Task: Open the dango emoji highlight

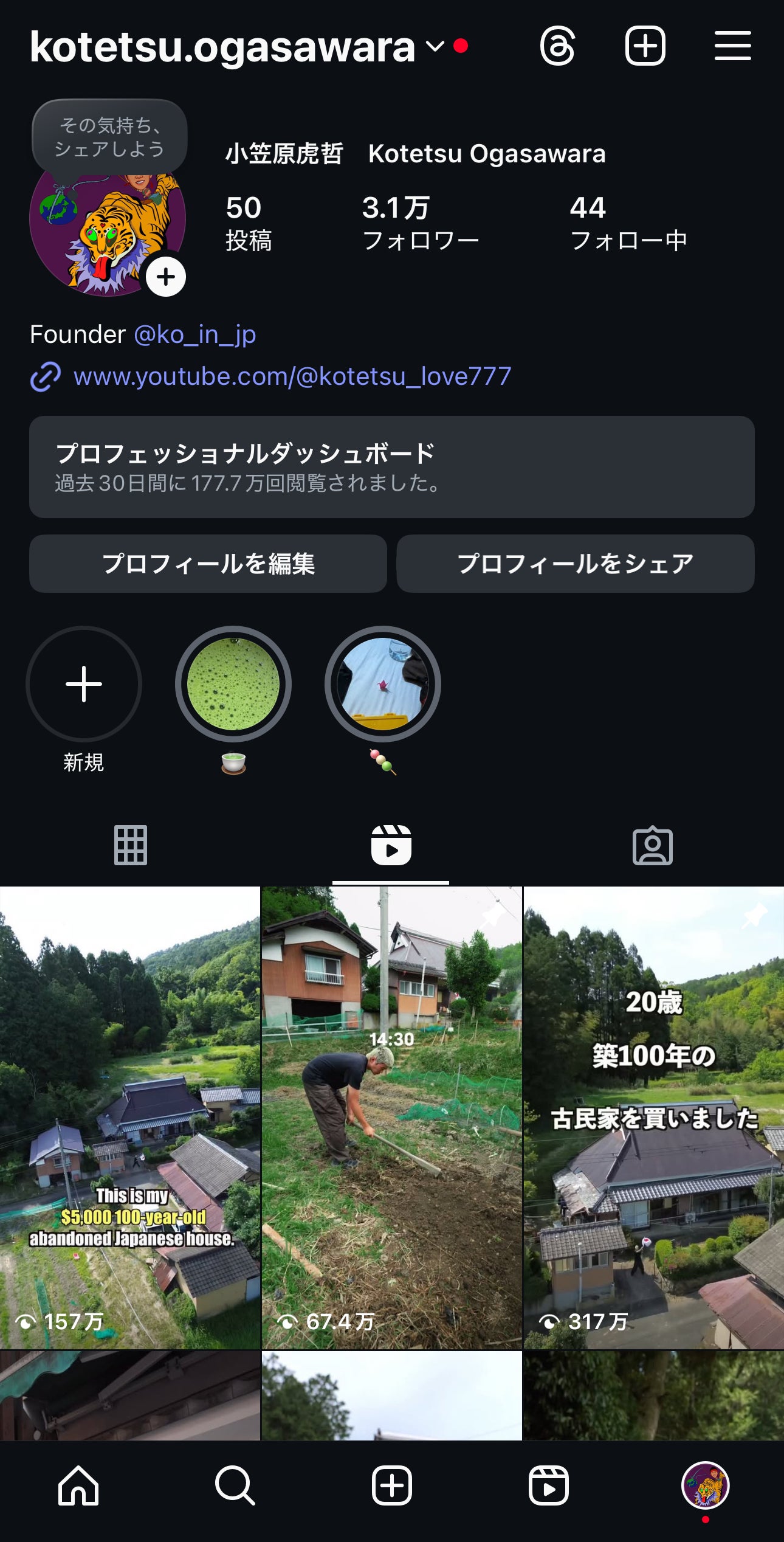Action: click(383, 684)
